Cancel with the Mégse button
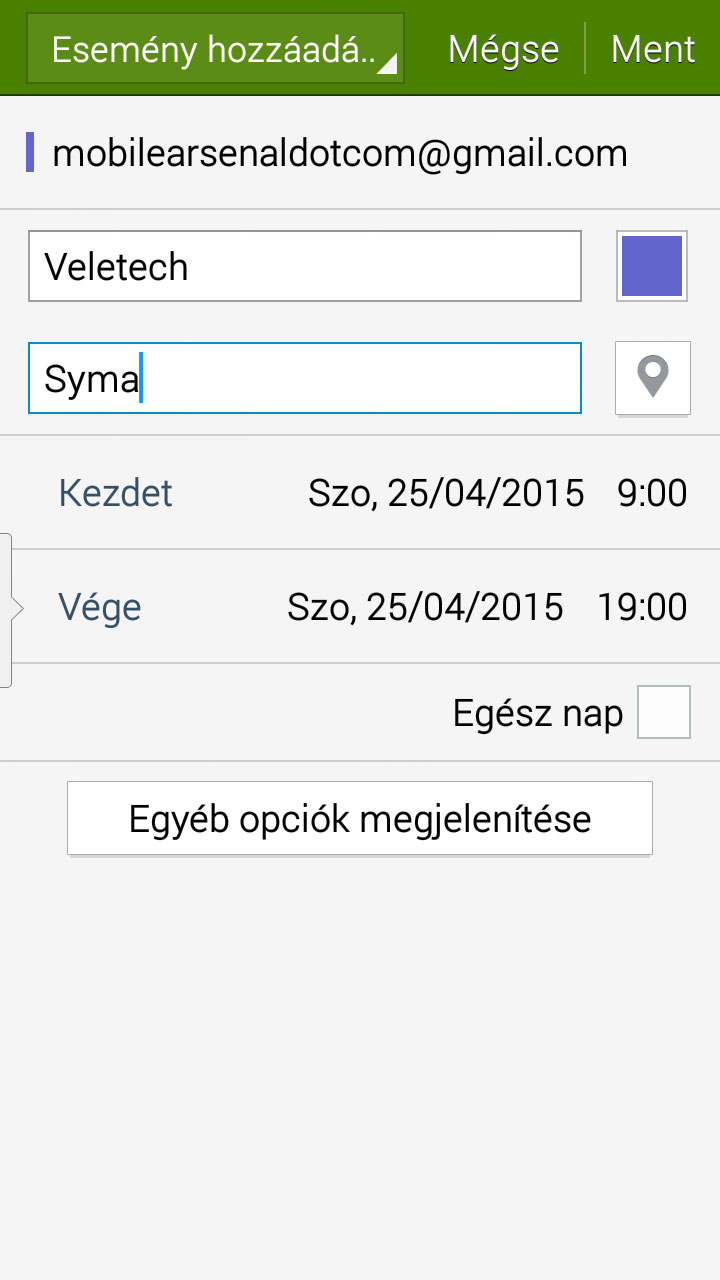Screen dimensions: 720x1280 (503, 48)
